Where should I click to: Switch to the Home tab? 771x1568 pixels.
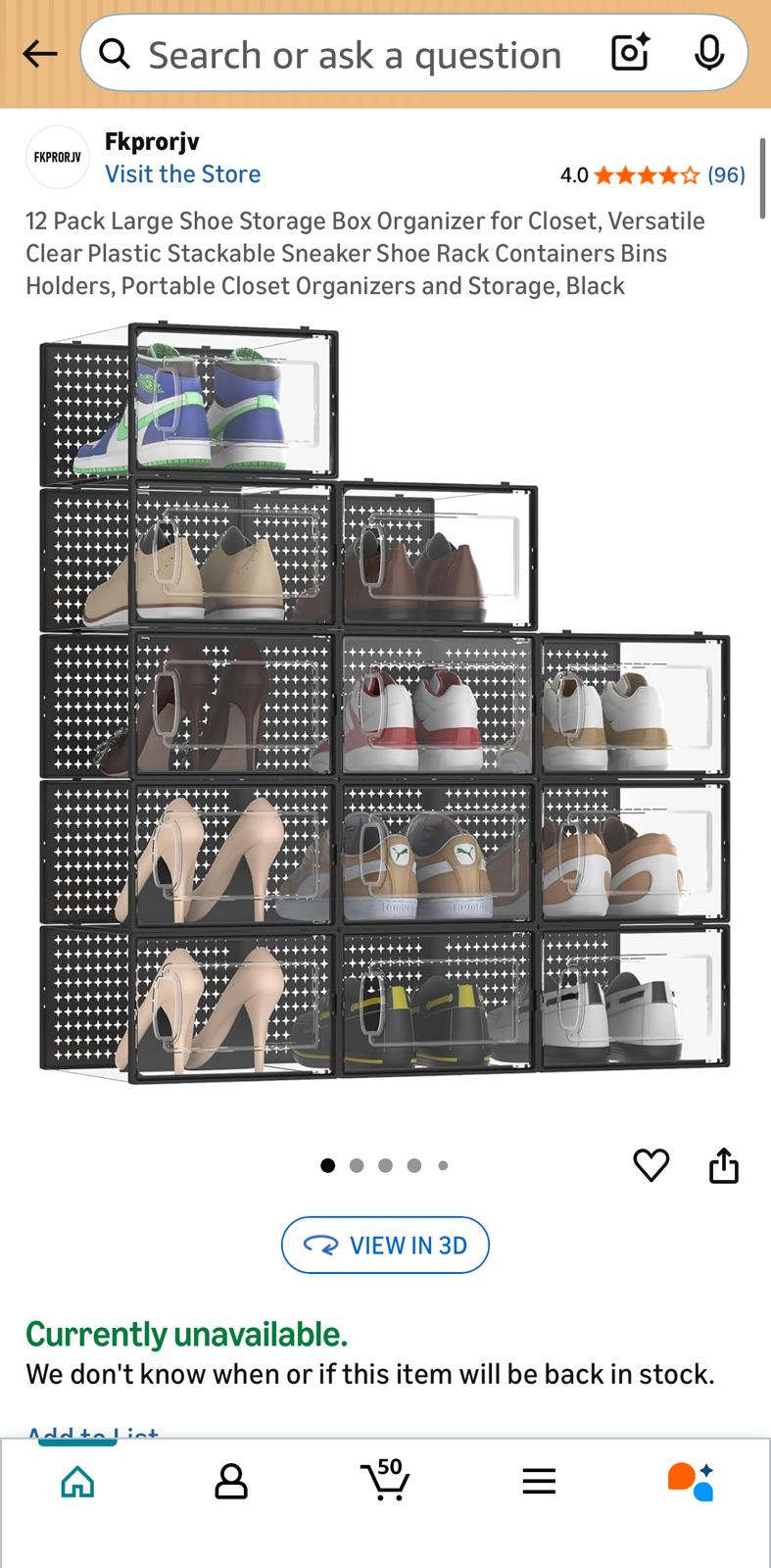coord(77,1482)
